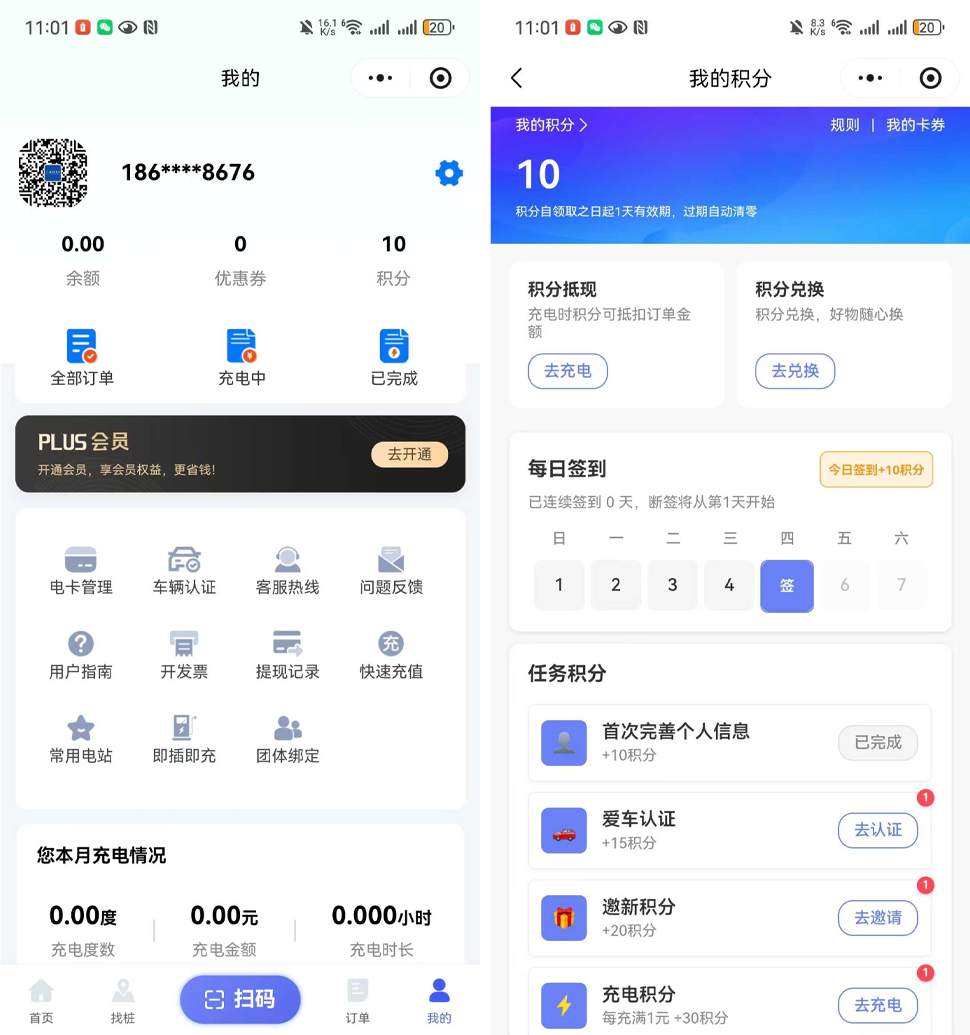Open the 规则 link
The image size is (970, 1035).
844,125
